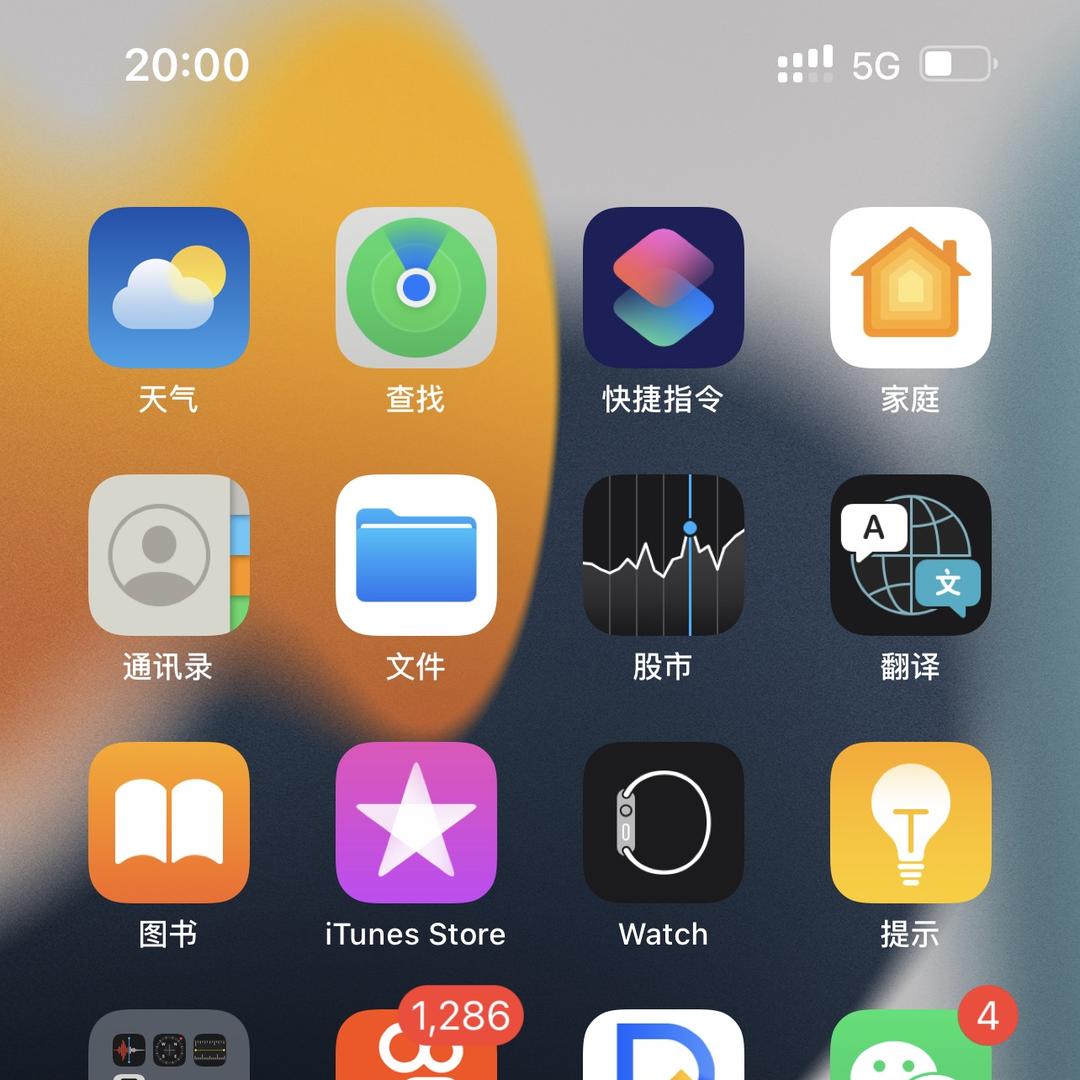Launch the 提示 Tips app
The width and height of the screenshot is (1080, 1080).
coord(910,822)
